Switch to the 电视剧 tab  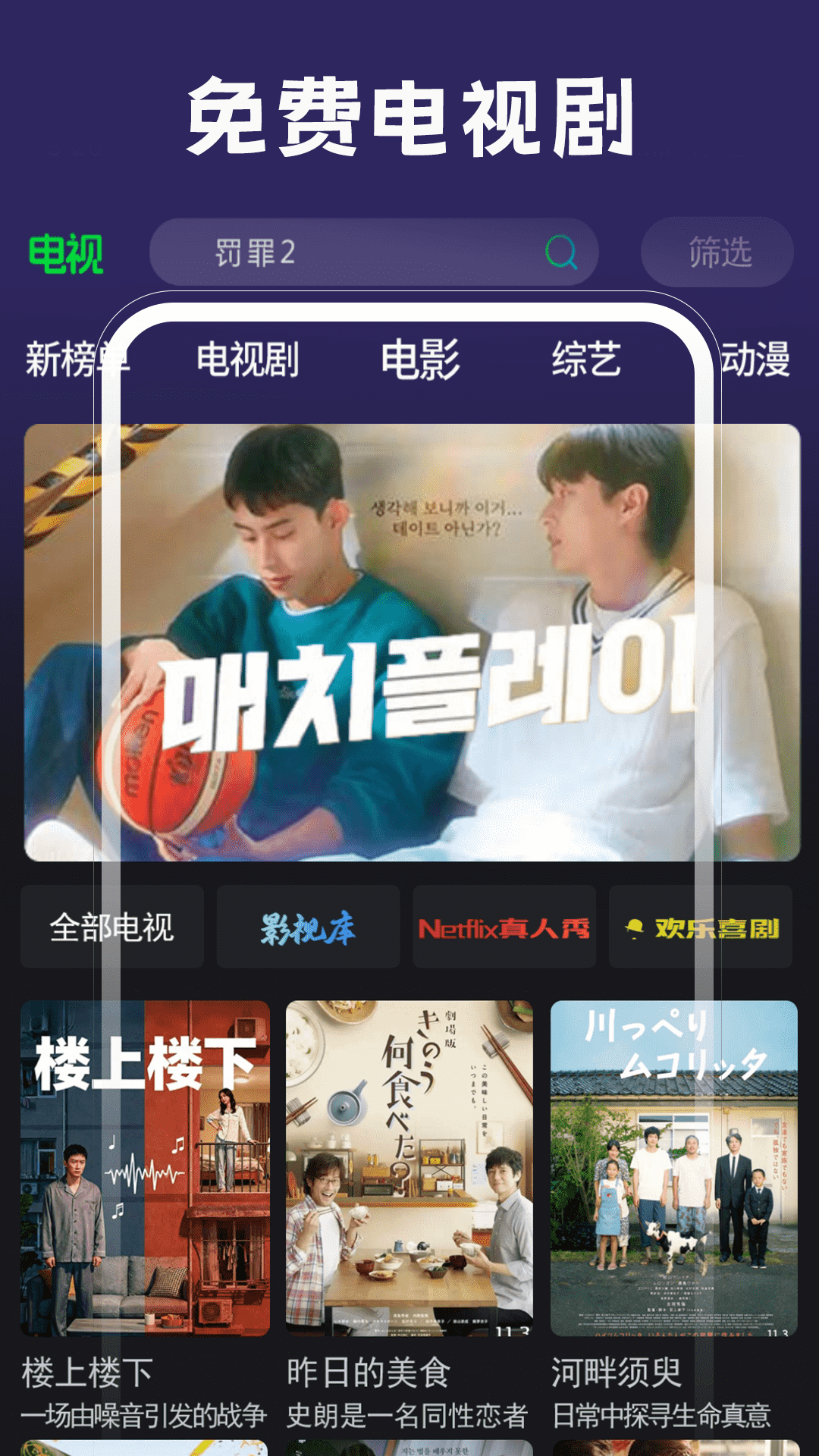pyautogui.click(x=245, y=359)
